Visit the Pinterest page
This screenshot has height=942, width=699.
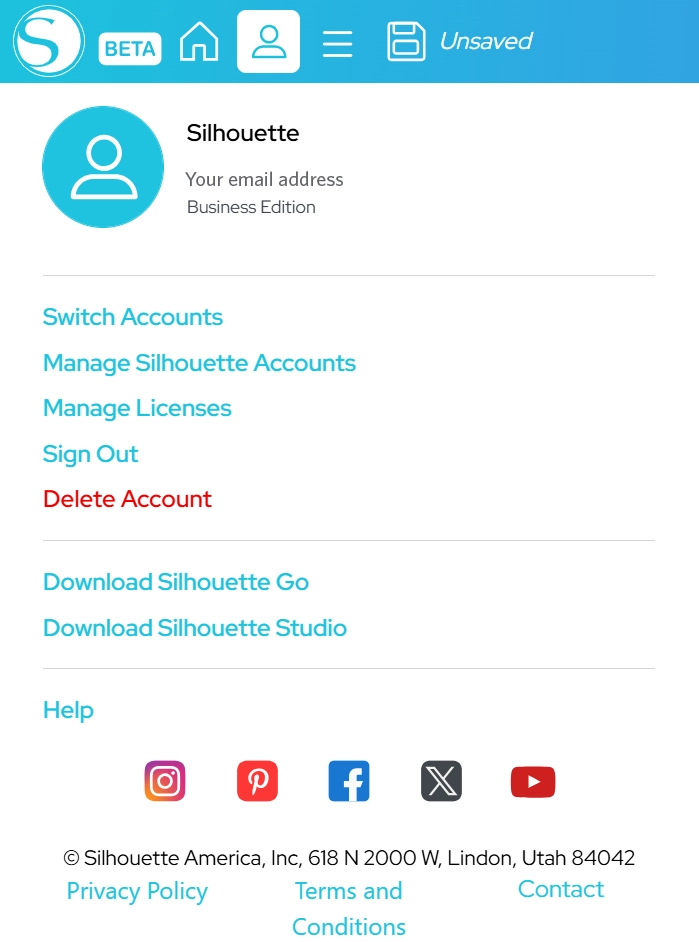click(257, 781)
